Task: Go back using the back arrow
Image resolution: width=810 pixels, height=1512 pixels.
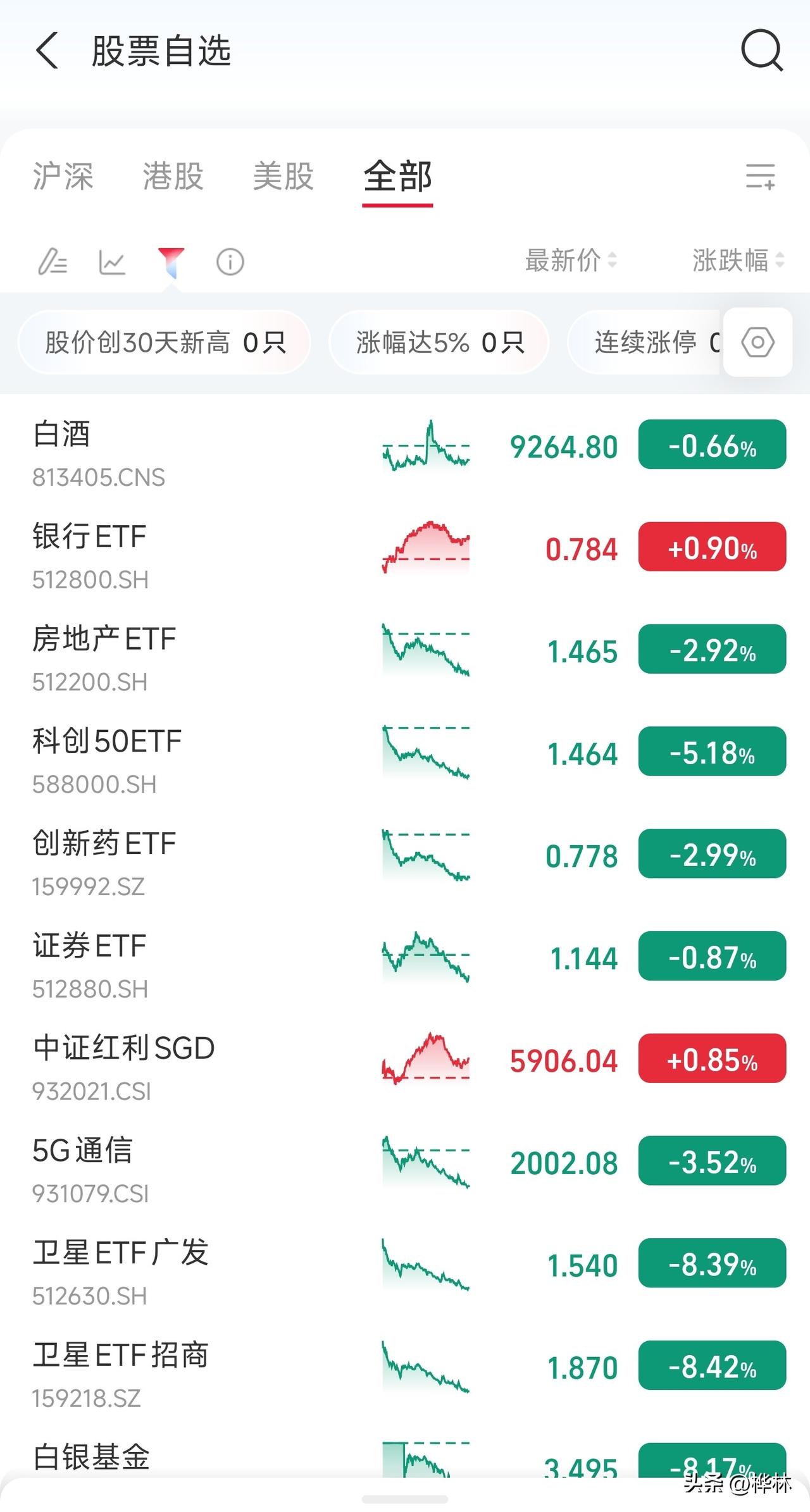Action: pyautogui.click(x=46, y=52)
